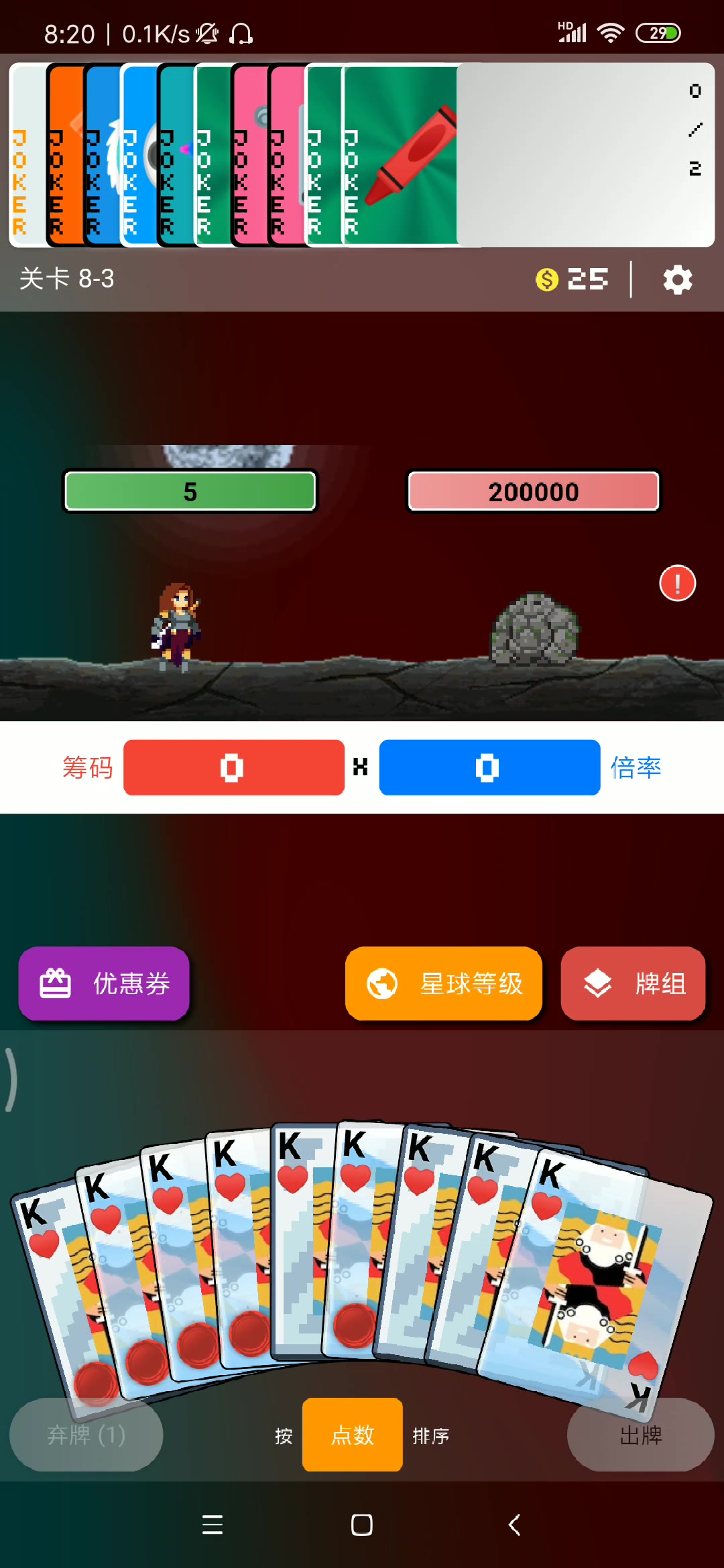Select the orange joker card

pos(66,155)
